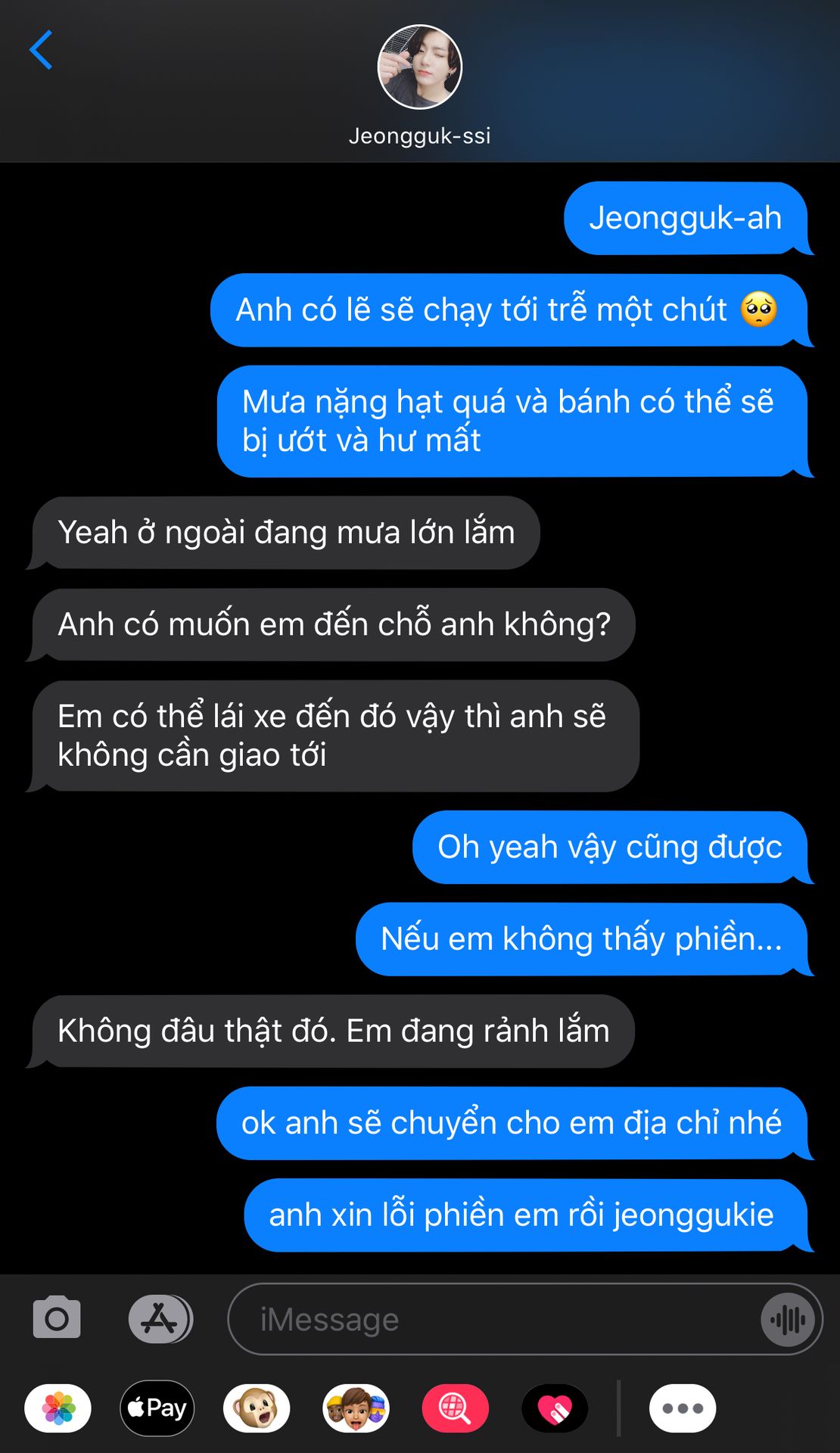Open the camera to attach a photo

(x=57, y=1319)
